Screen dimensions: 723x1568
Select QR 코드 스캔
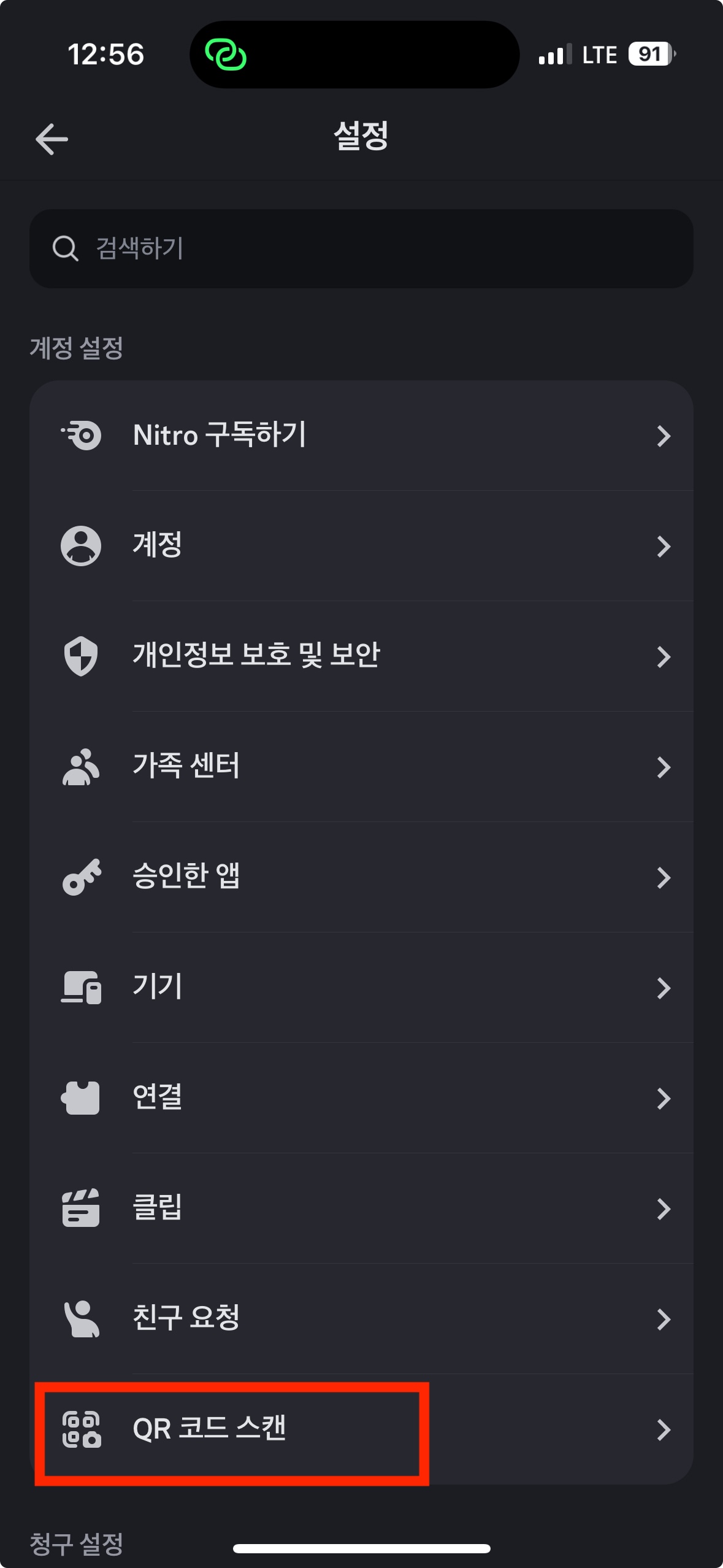[x=361, y=1429]
